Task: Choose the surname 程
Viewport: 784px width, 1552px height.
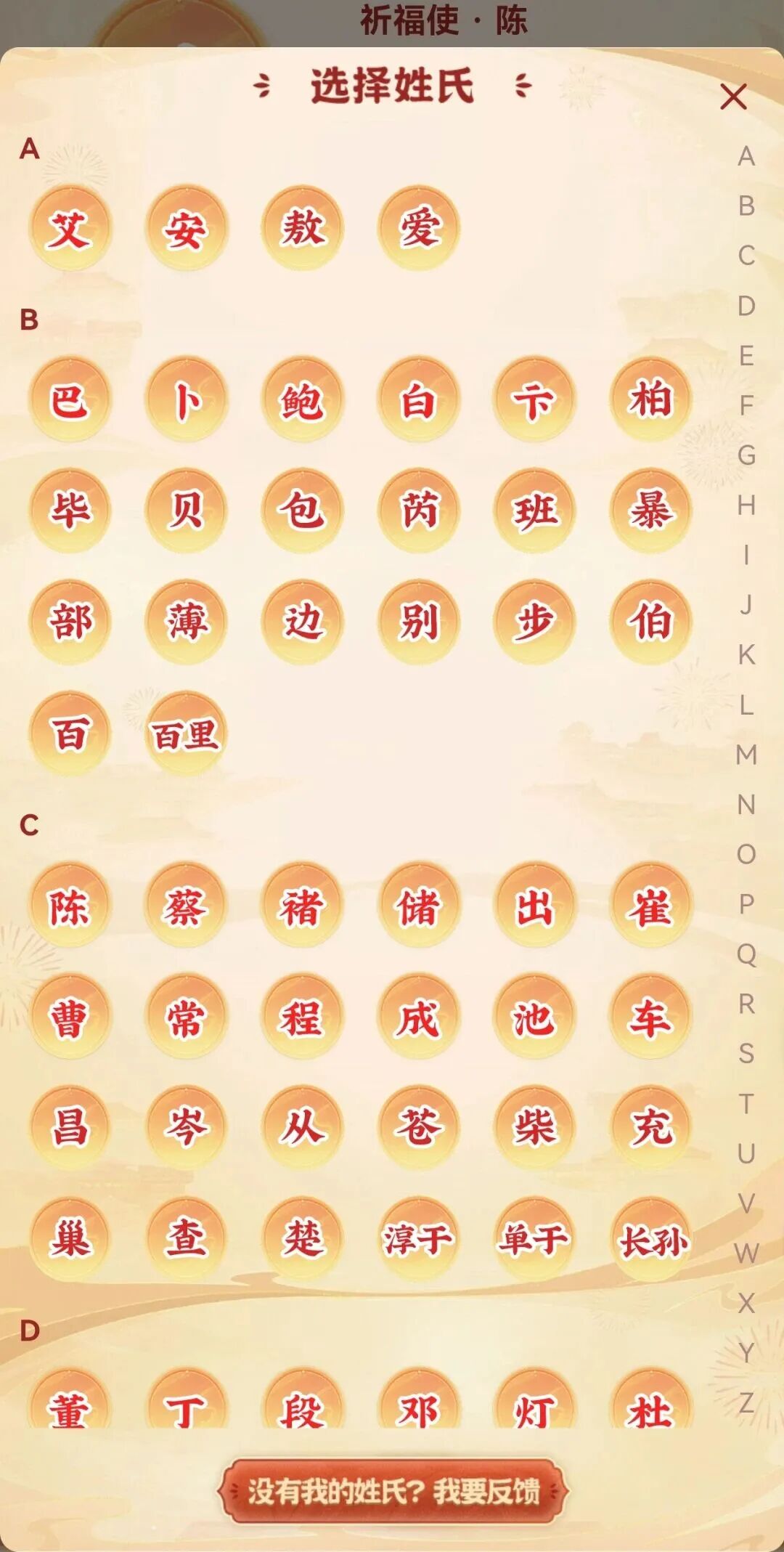Action: click(302, 1017)
